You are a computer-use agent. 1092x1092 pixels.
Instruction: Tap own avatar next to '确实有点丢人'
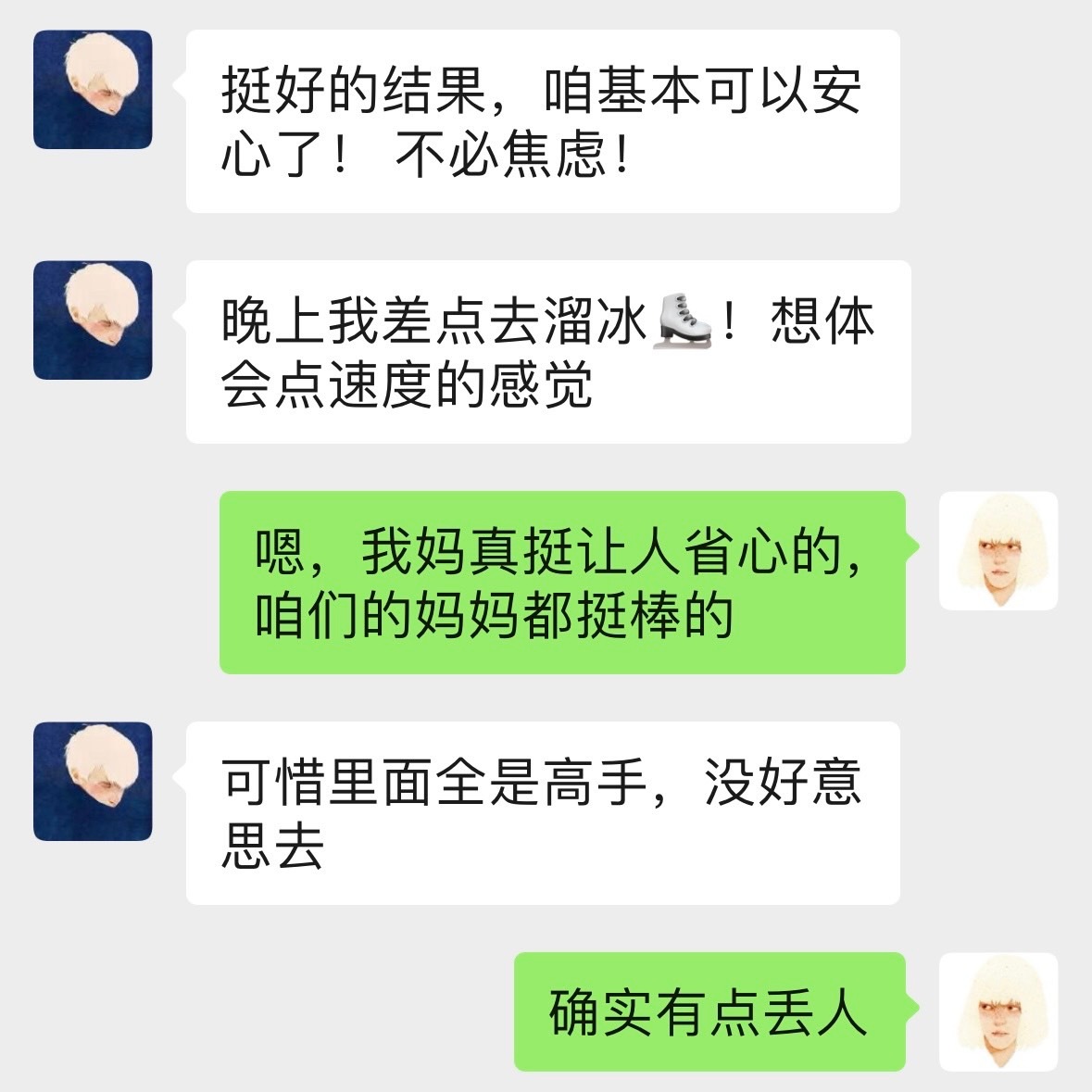tap(998, 1011)
